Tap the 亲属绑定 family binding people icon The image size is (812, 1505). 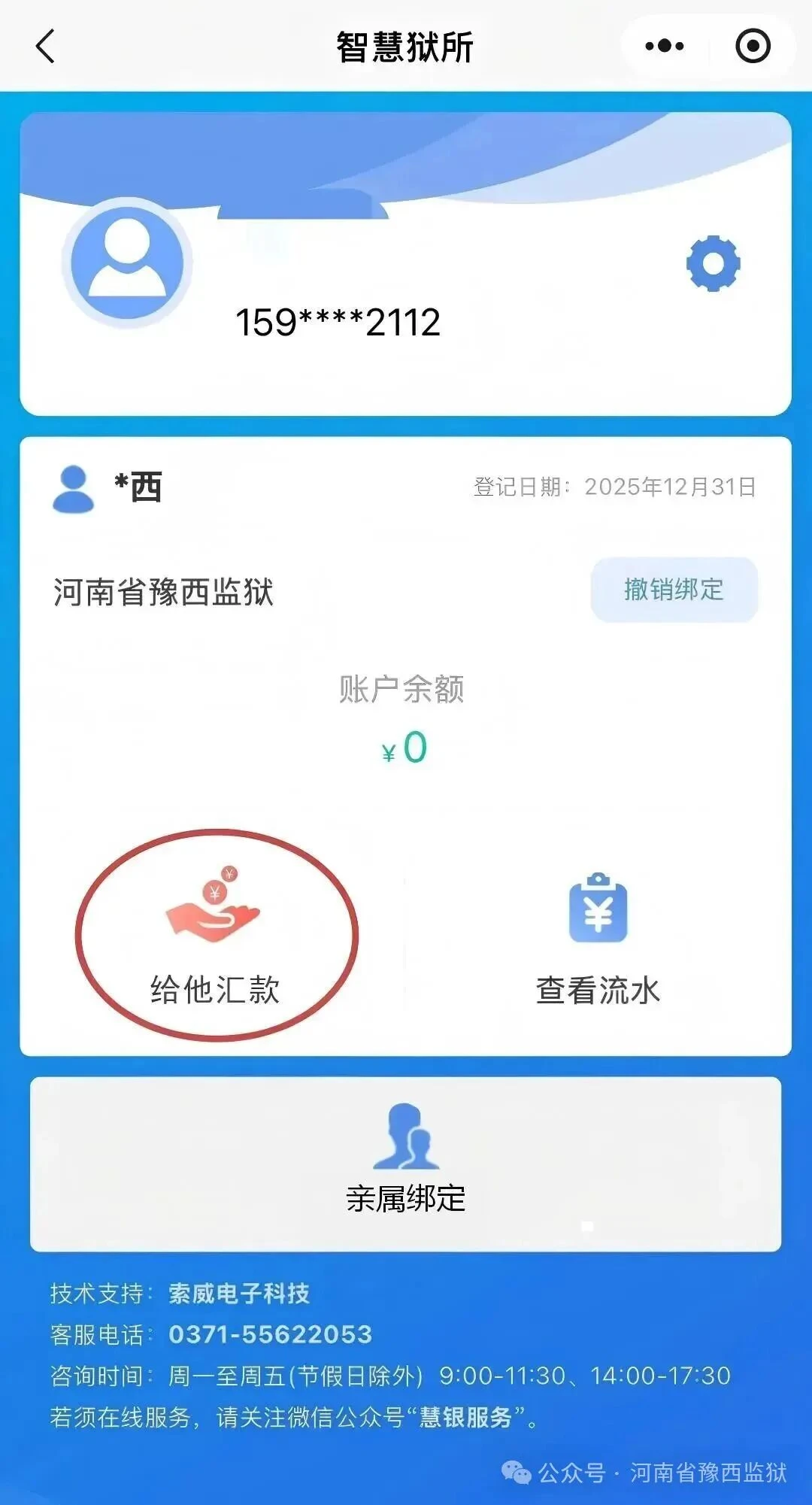pos(406,1137)
